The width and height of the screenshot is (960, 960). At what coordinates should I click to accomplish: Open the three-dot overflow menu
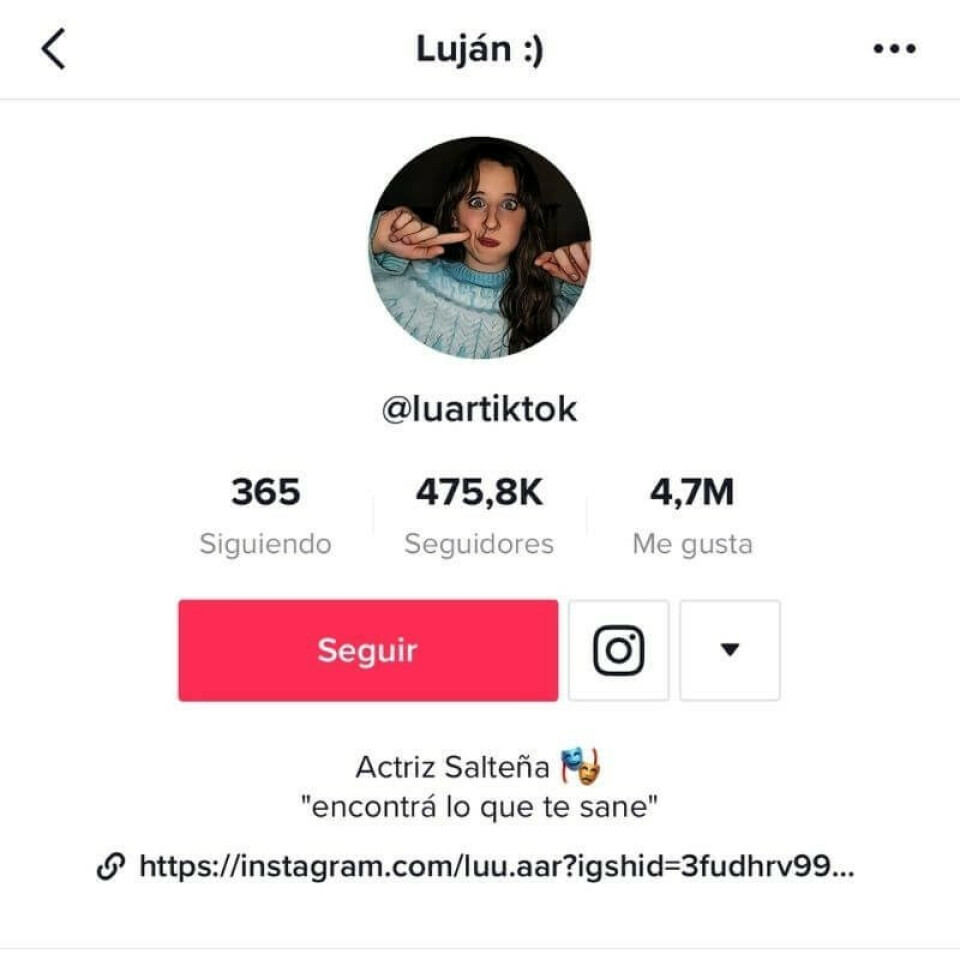coord(894,49)
